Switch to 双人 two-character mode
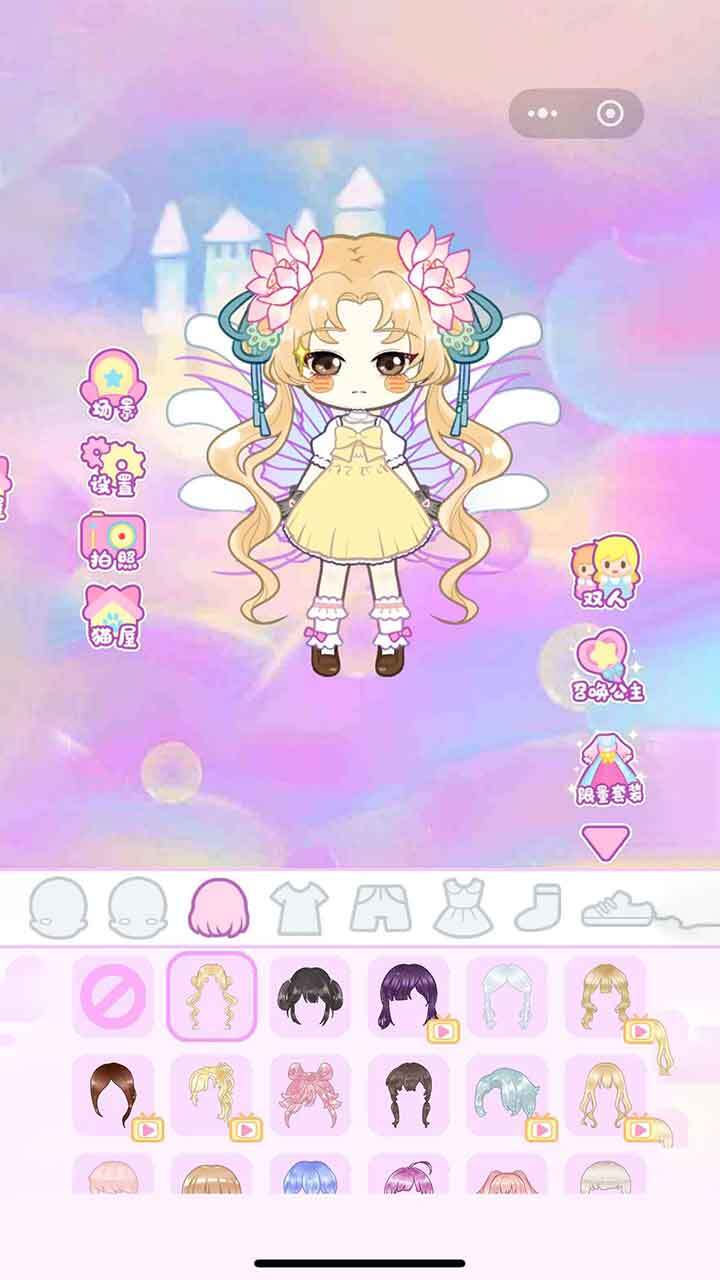Image resolution: width=720 pixels, height=1280 pixels. coord(605,571)
